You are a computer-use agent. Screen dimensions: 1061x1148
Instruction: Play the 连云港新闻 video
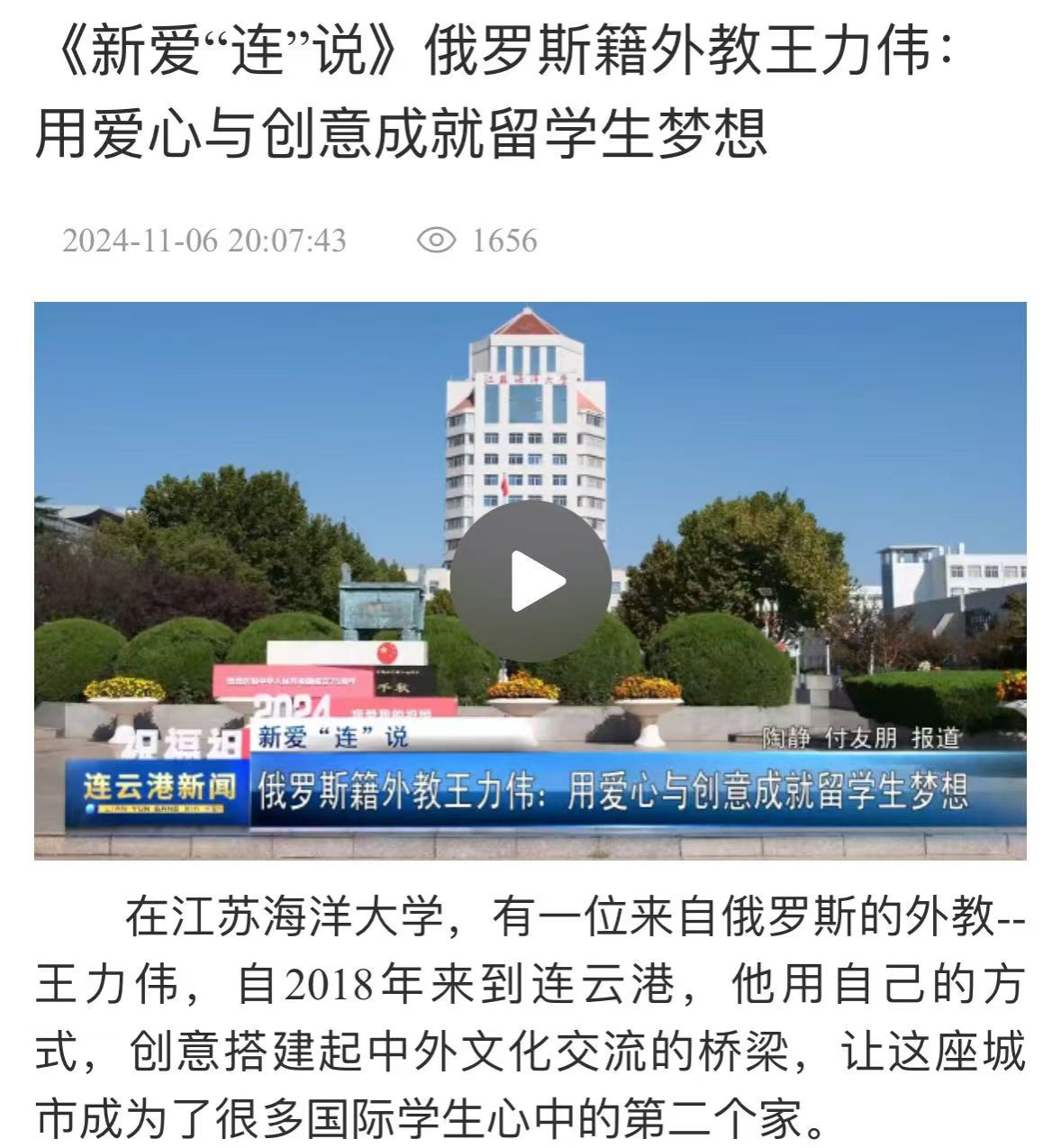coord(530,581)
